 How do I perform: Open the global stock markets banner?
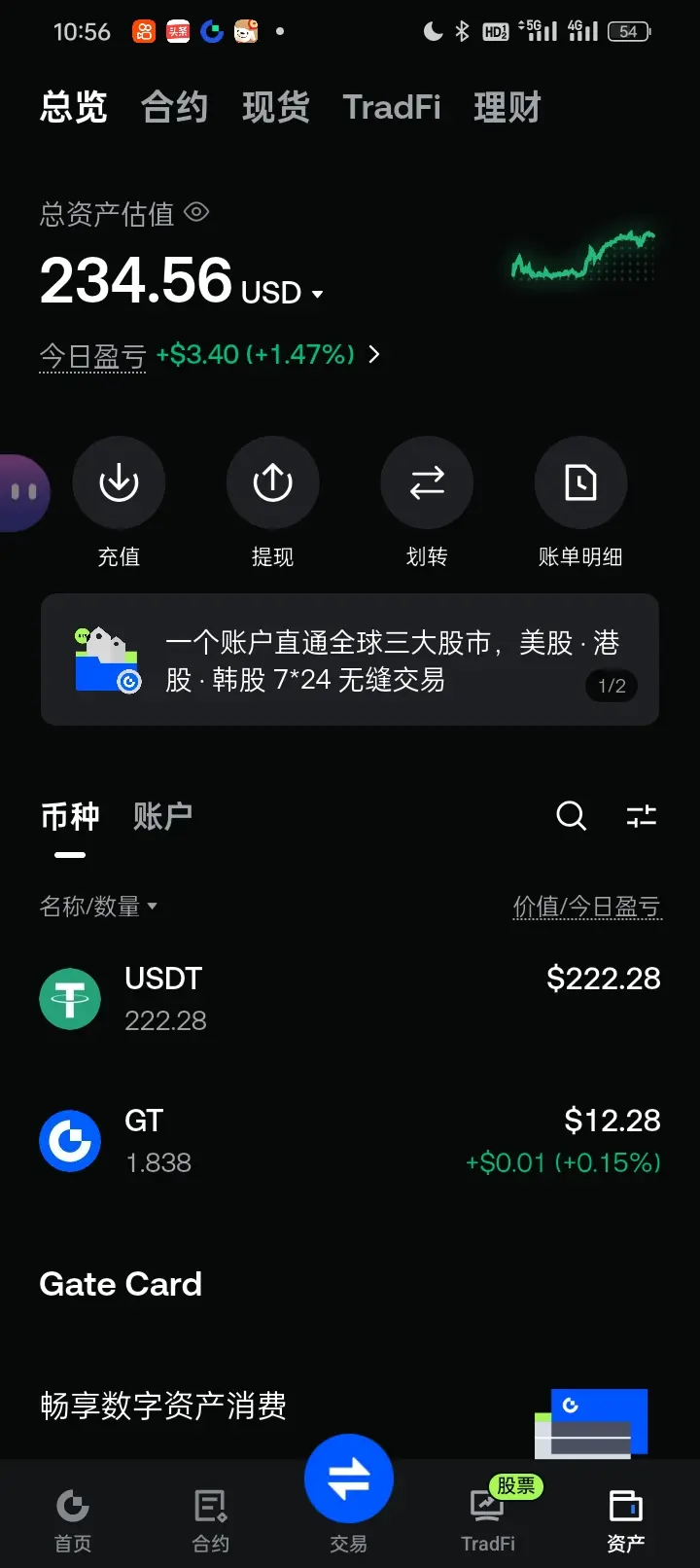click(x=350, y=659)
